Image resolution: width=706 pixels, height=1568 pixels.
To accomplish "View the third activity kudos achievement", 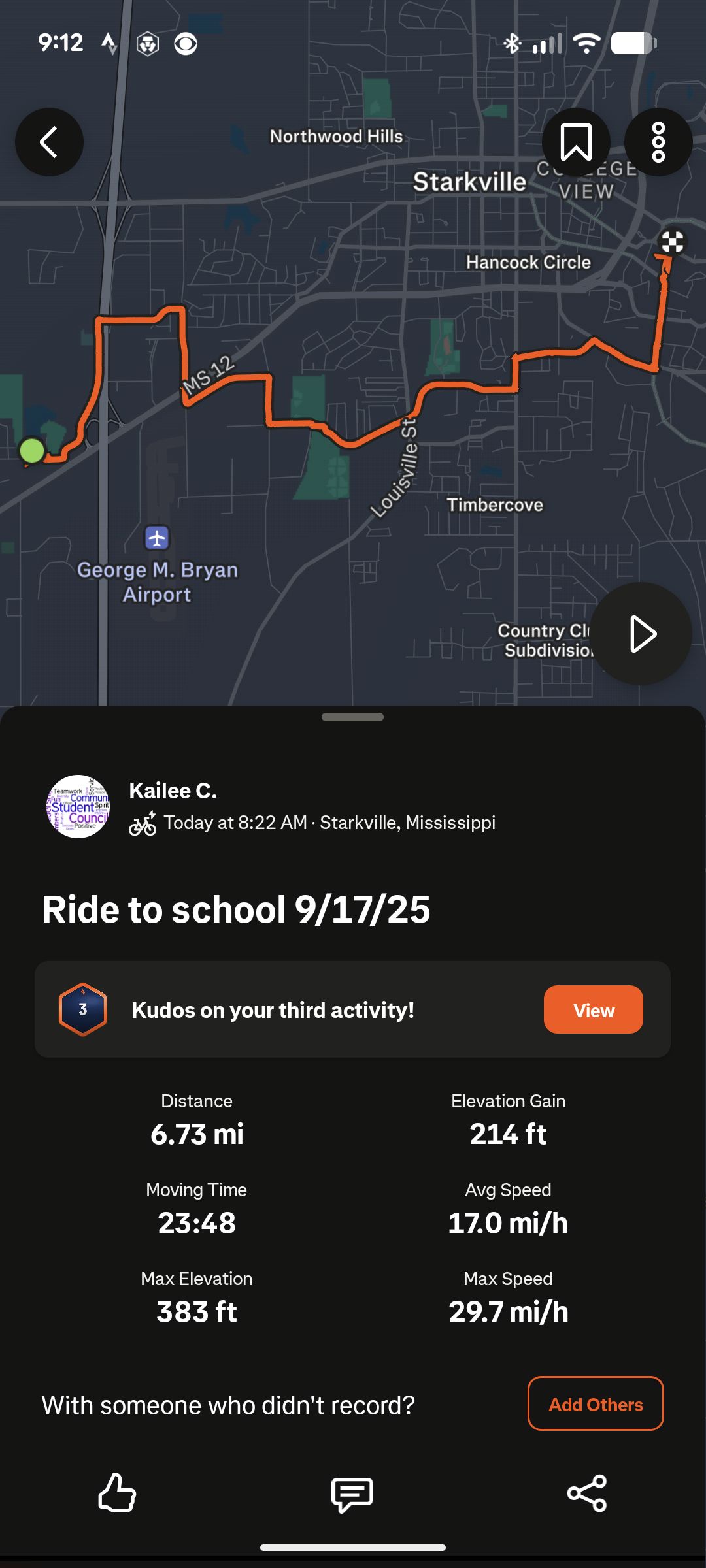I will click(x=593, y=1010).
